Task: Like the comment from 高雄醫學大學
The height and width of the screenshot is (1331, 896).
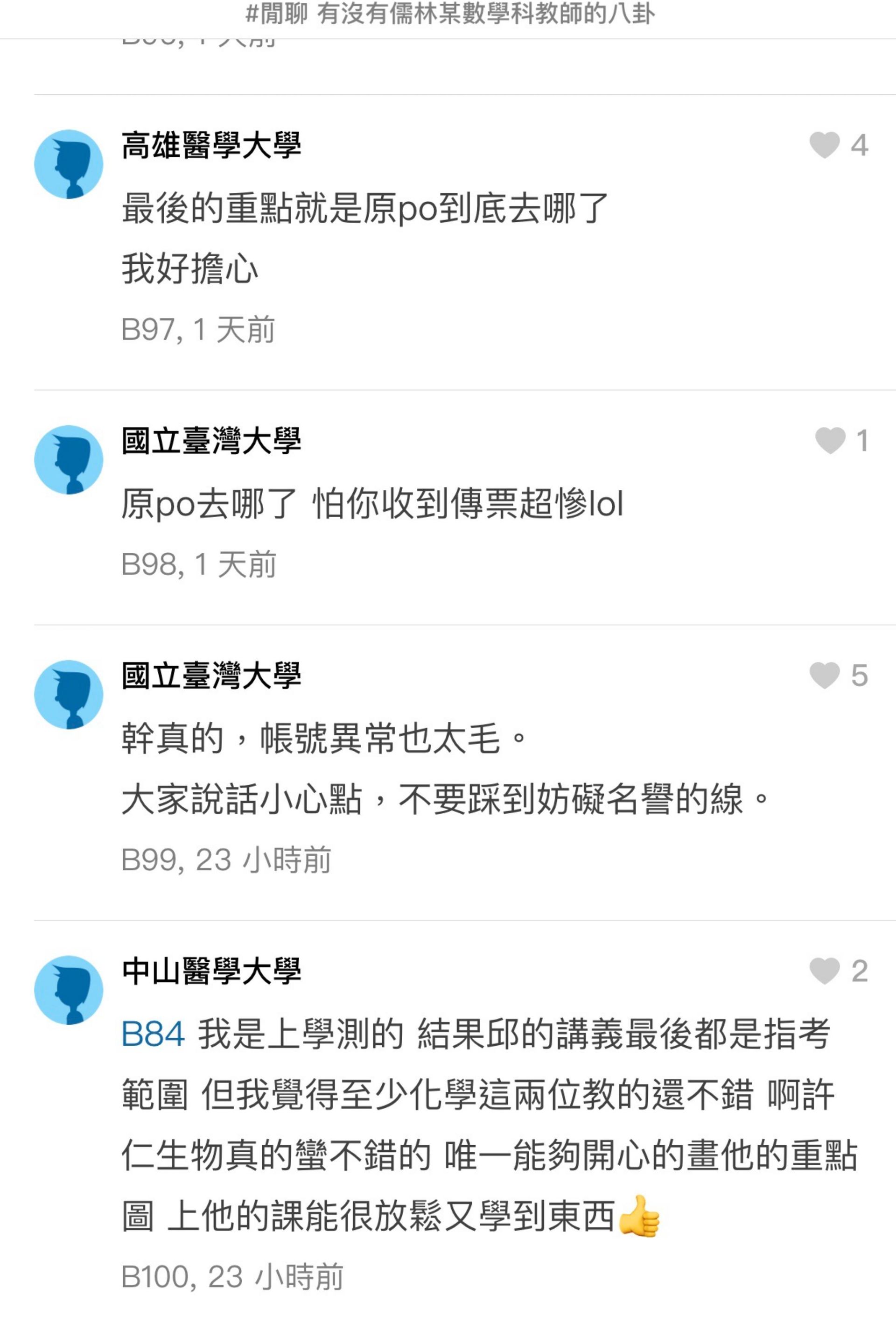Action: click(824, 146)
